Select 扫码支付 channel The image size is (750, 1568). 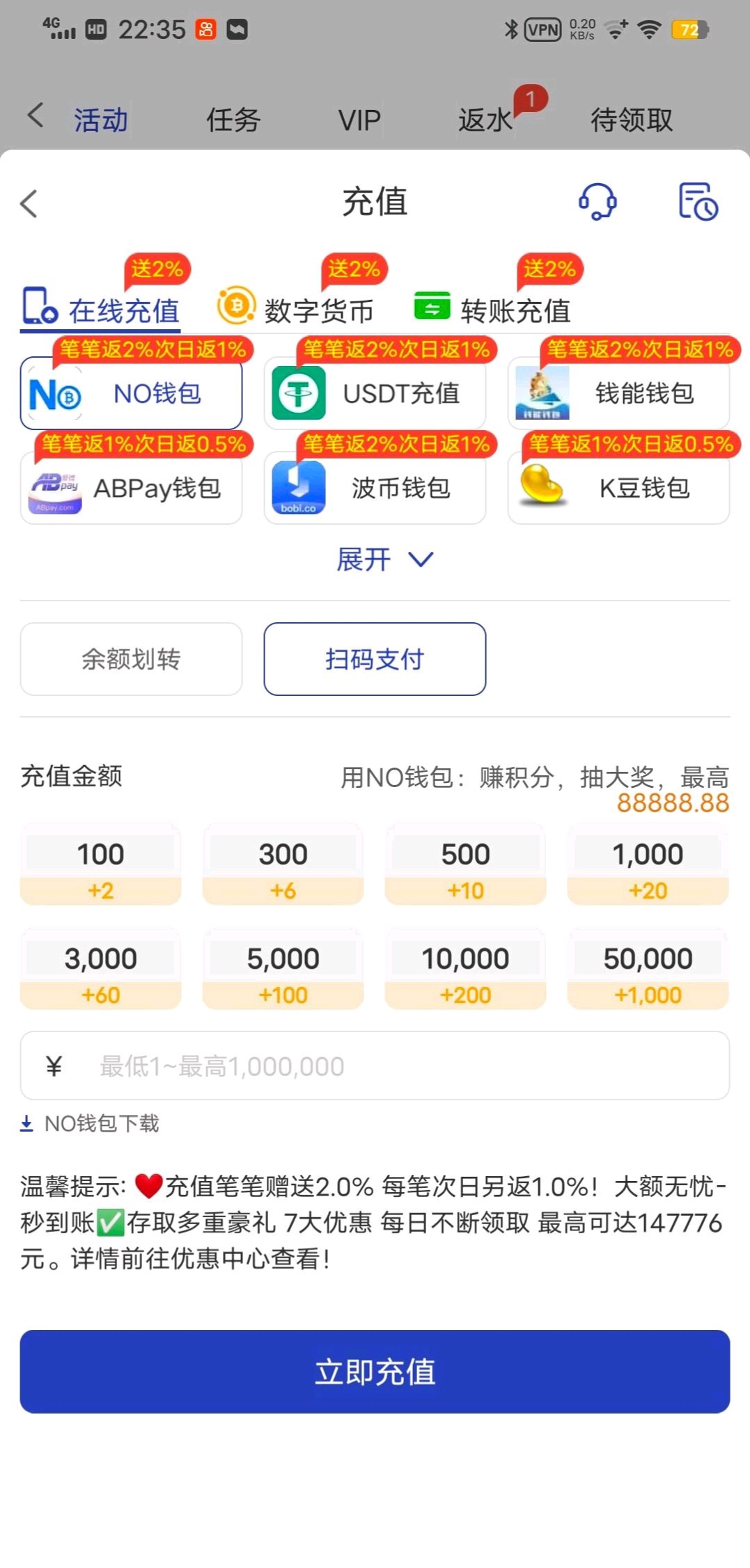tap(375, 659)
